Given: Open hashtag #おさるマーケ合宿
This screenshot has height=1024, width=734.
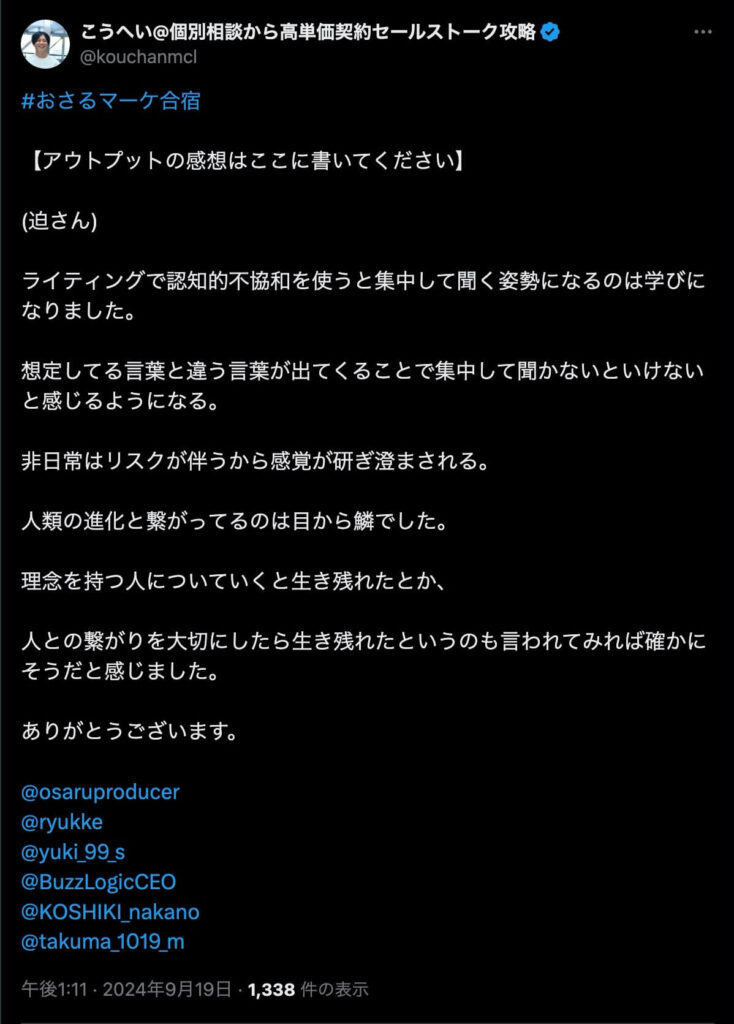Looking at the screenshot, I should 110,101.
